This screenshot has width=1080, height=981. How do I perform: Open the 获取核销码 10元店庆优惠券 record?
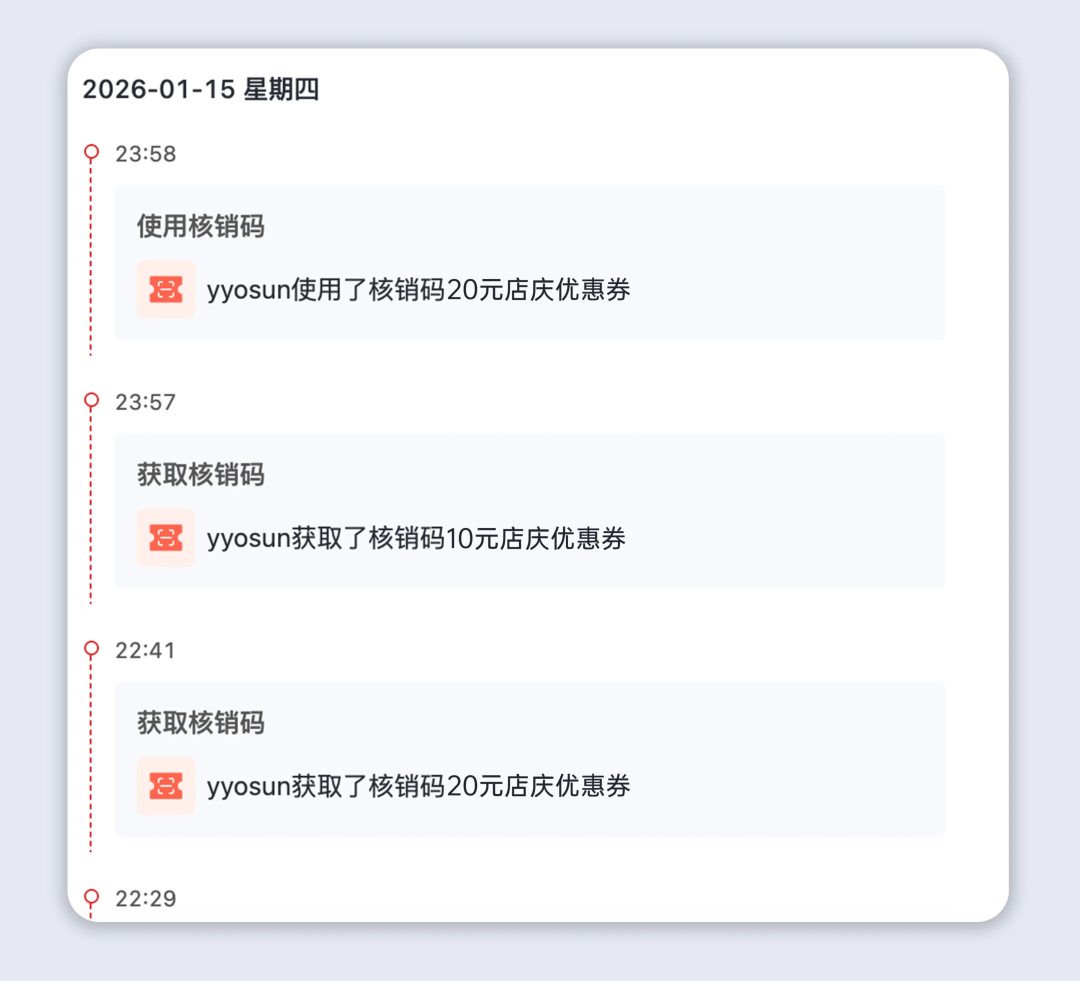tap(529, 511)
